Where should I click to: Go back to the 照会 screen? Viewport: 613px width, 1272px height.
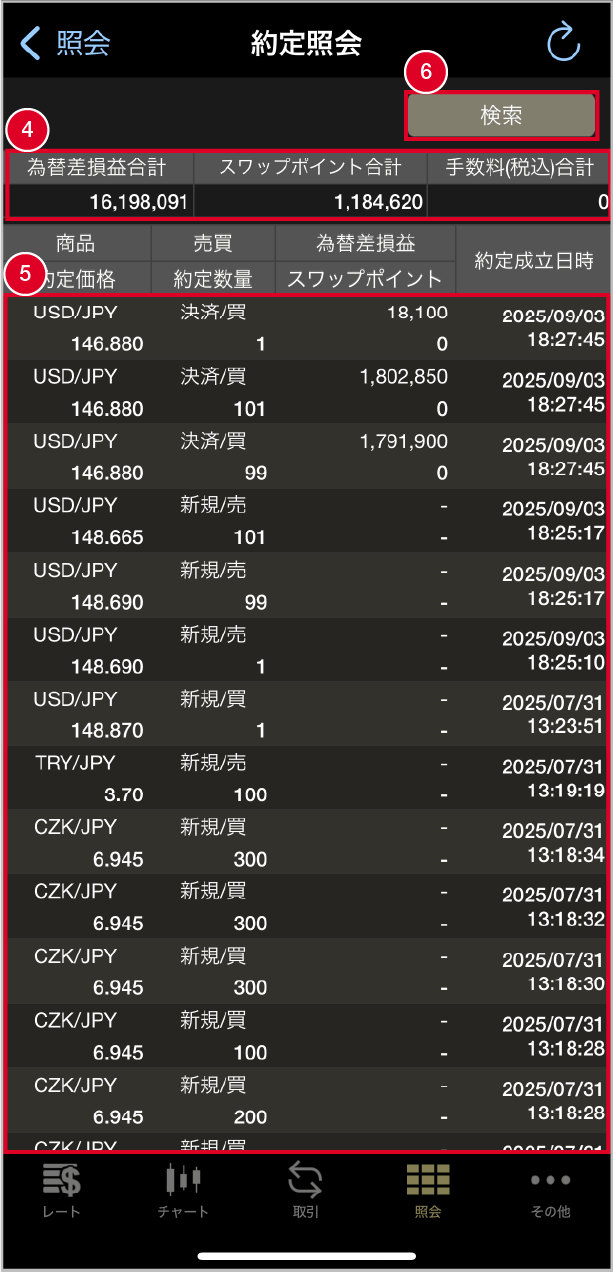click(x=65, y=44)
